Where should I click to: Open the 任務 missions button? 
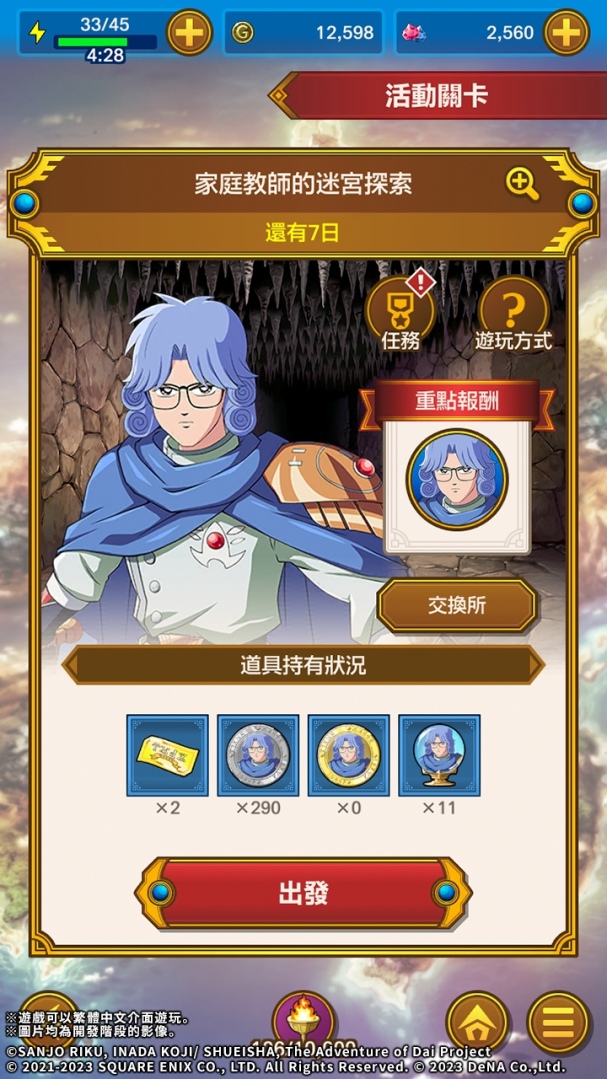400,312
